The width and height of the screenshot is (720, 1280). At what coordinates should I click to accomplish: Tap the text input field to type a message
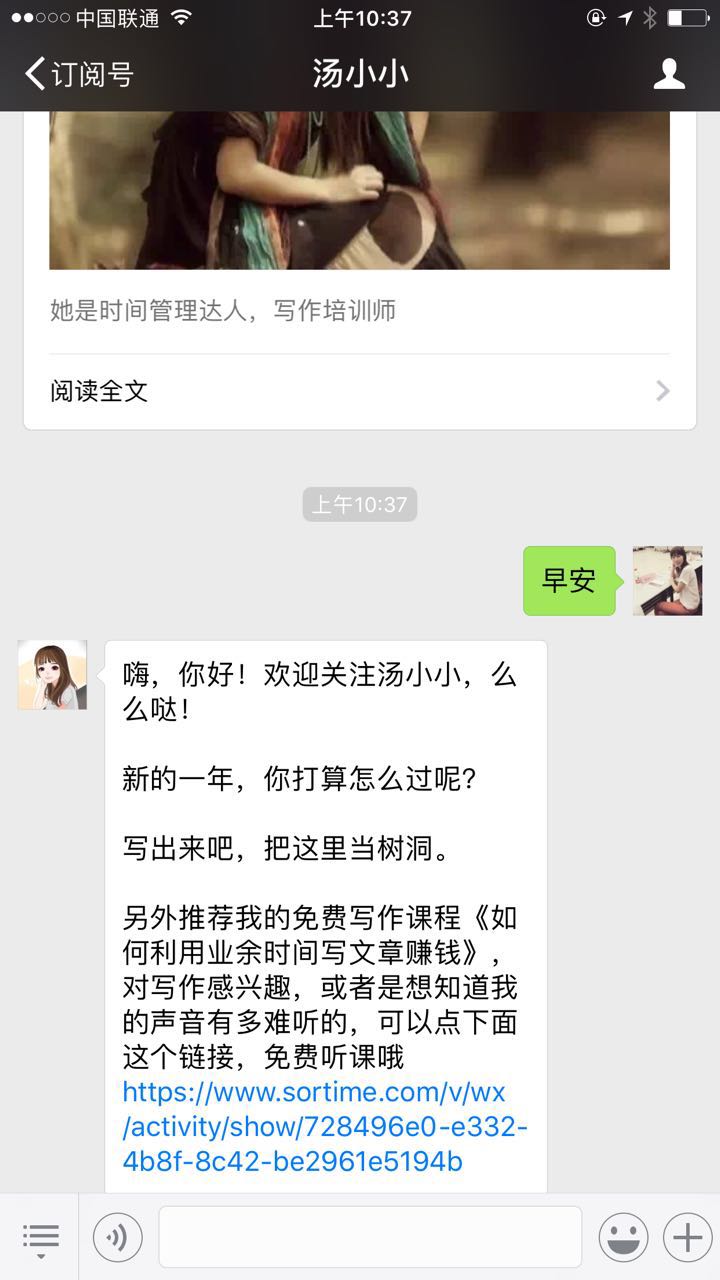click(x=370, y=1237)
